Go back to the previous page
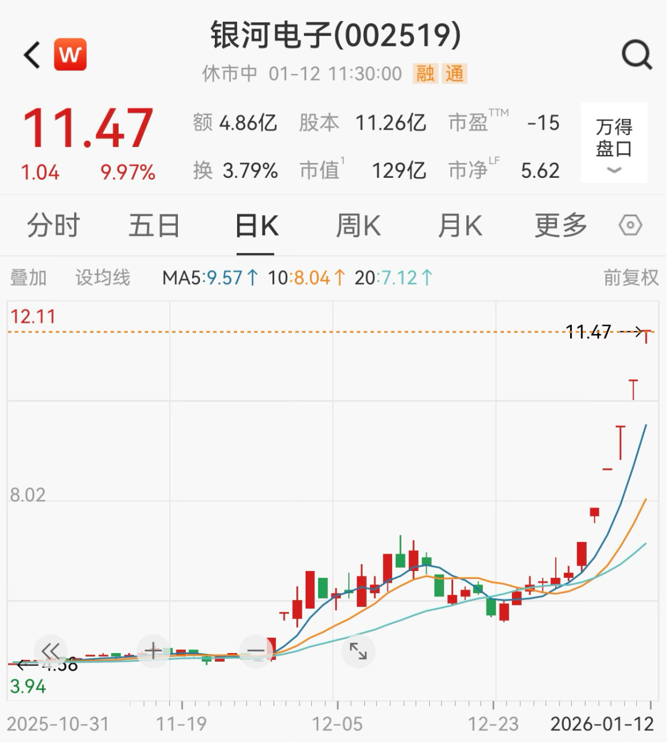 [x=32, y=54]
